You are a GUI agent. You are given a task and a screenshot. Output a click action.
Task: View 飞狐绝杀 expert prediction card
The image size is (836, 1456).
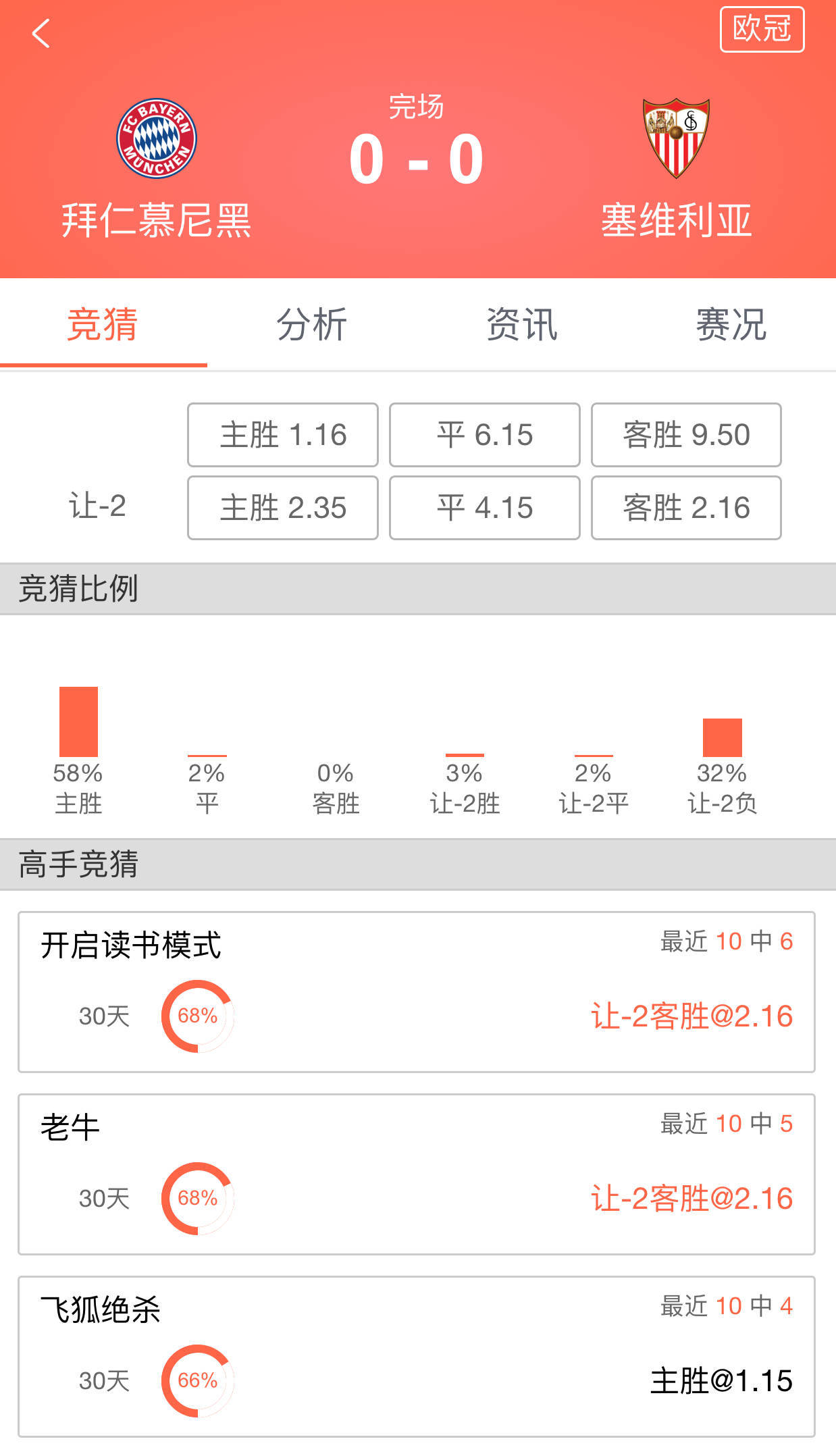pyautogui.click(x=416, y=1356)
